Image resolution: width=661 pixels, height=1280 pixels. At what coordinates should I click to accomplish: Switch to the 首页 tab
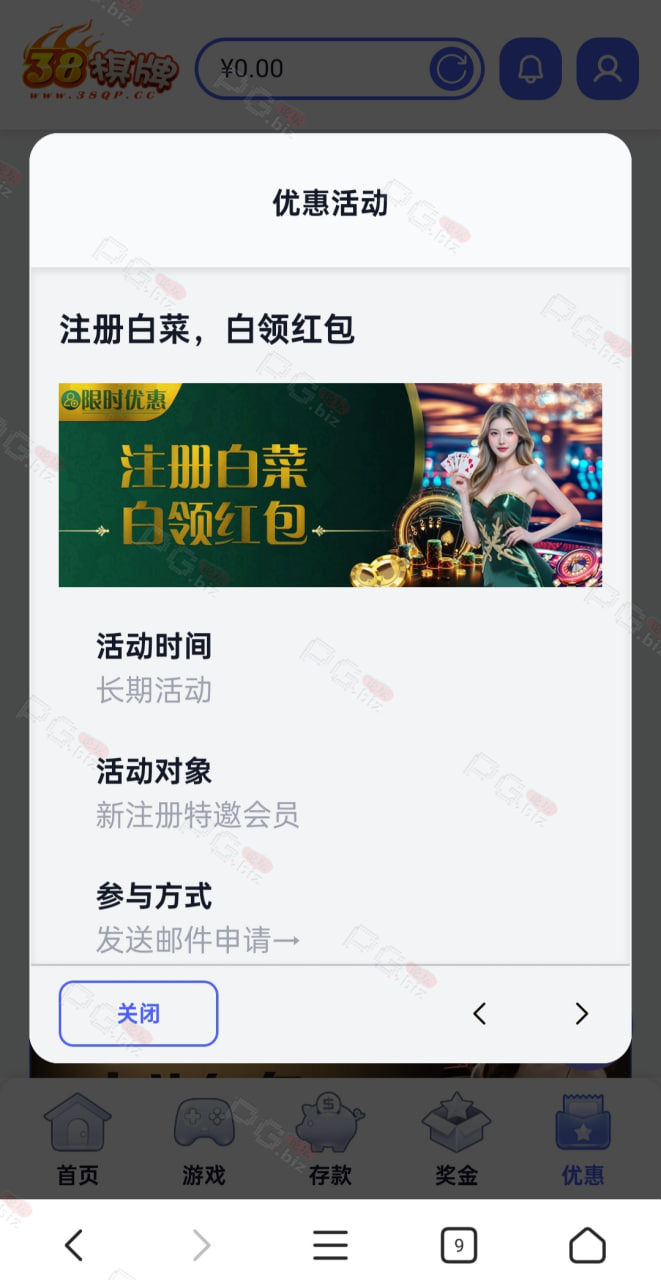pyautogui.click(x=78, y=1139)
